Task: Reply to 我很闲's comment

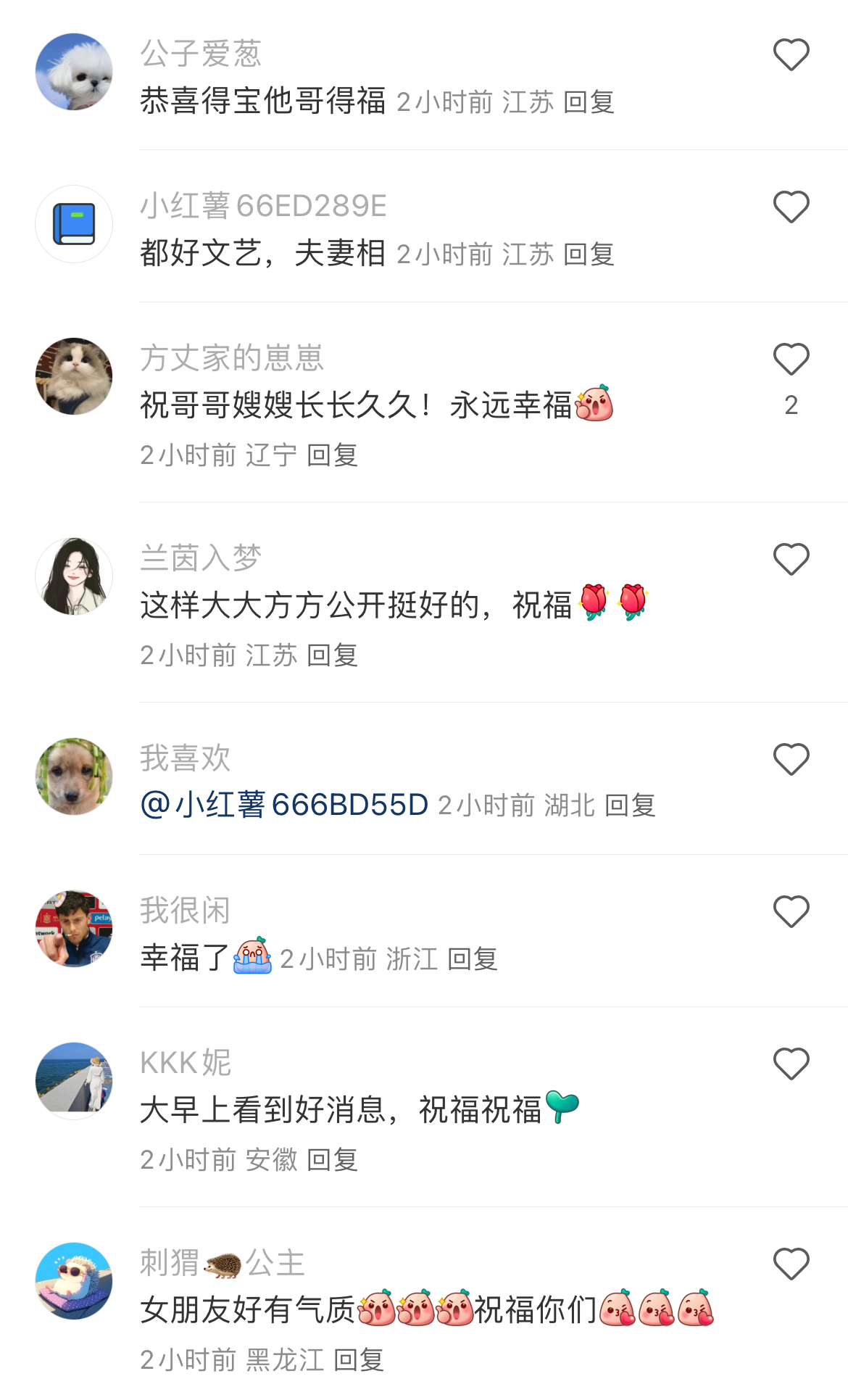Action: [x=472, y=959]
